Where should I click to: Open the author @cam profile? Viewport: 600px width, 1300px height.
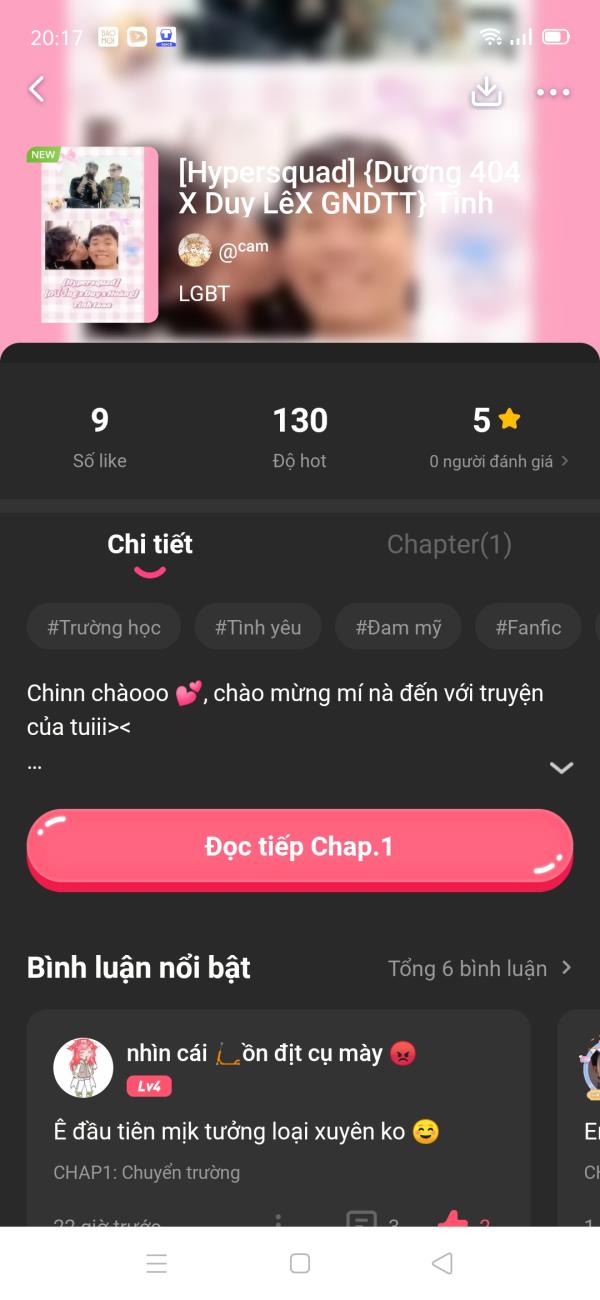tap(225, 250)
